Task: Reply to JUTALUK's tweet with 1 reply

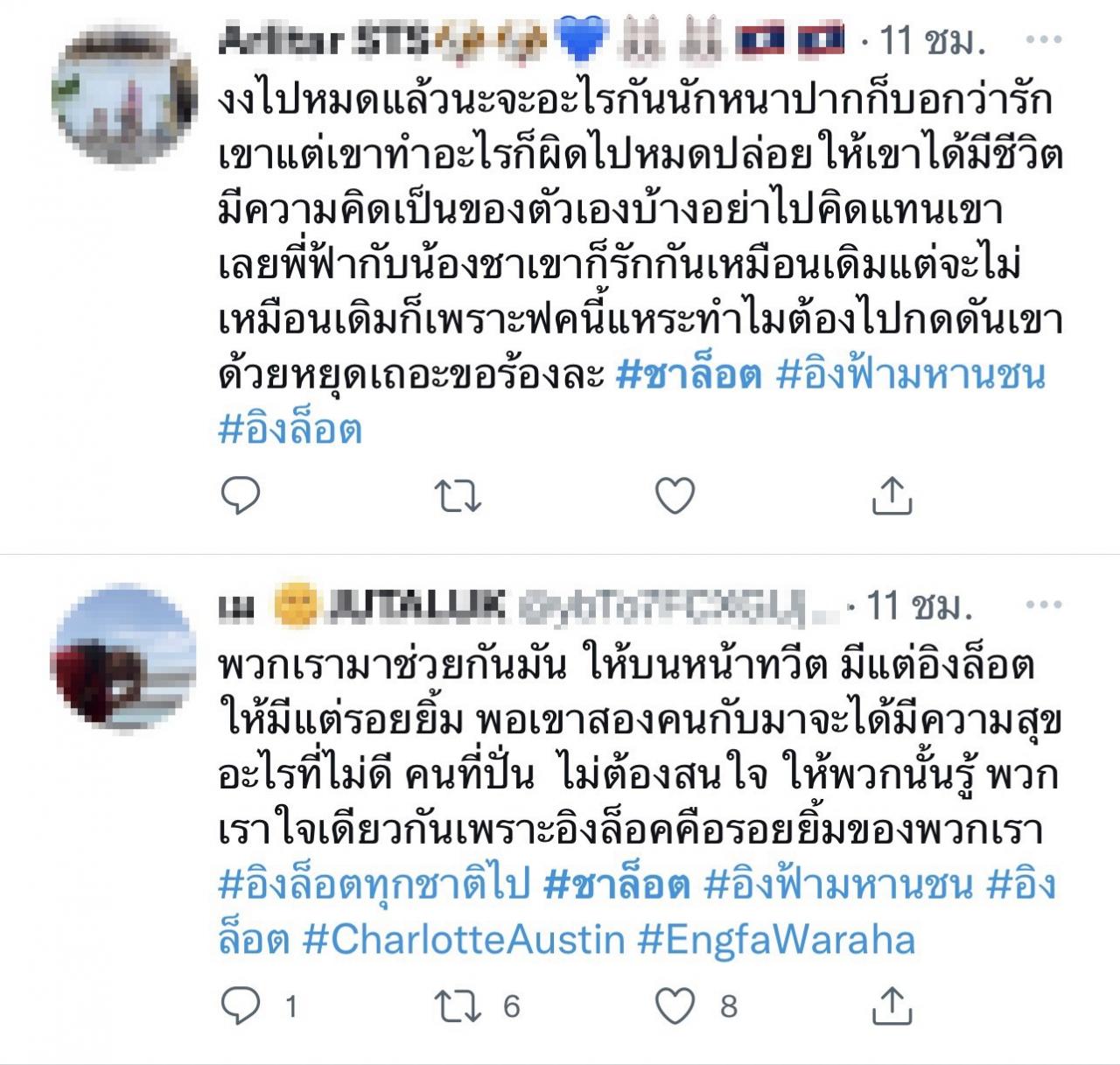Action: [240, 1006]
